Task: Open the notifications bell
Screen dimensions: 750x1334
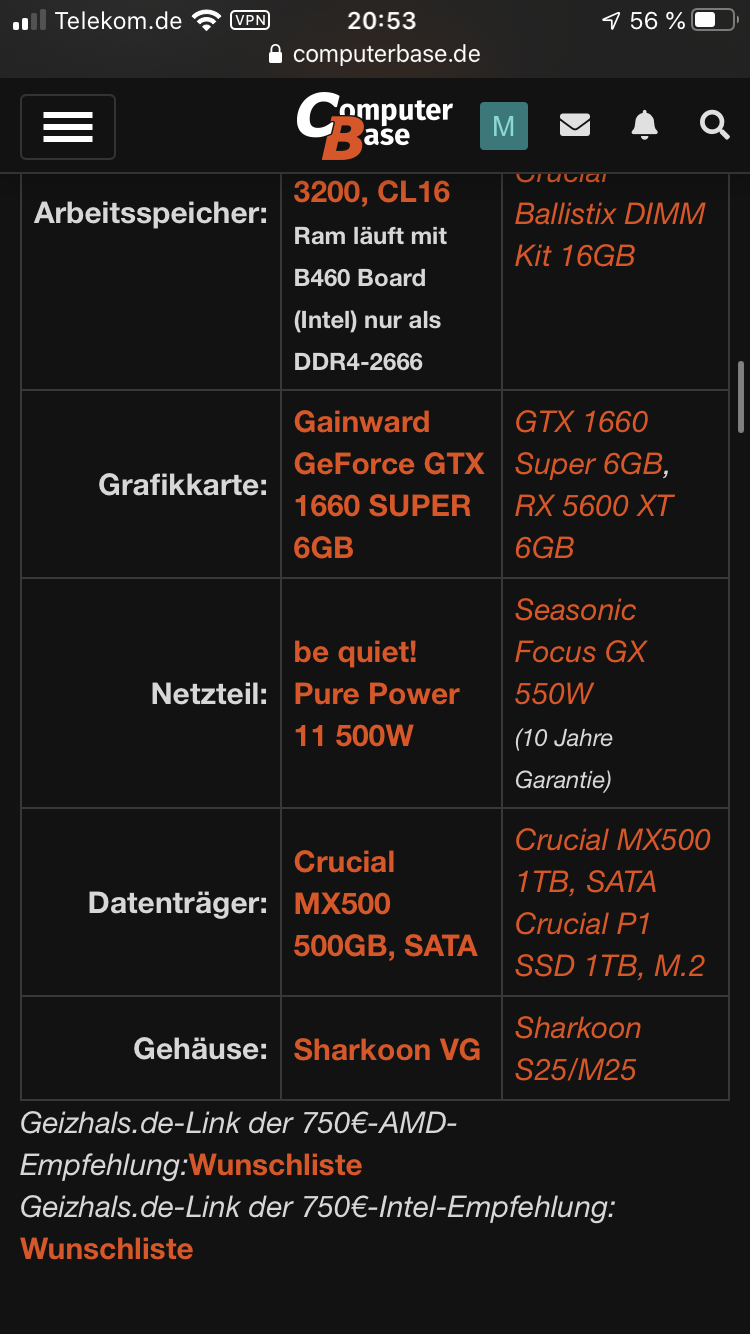Action: pos(645,125)
